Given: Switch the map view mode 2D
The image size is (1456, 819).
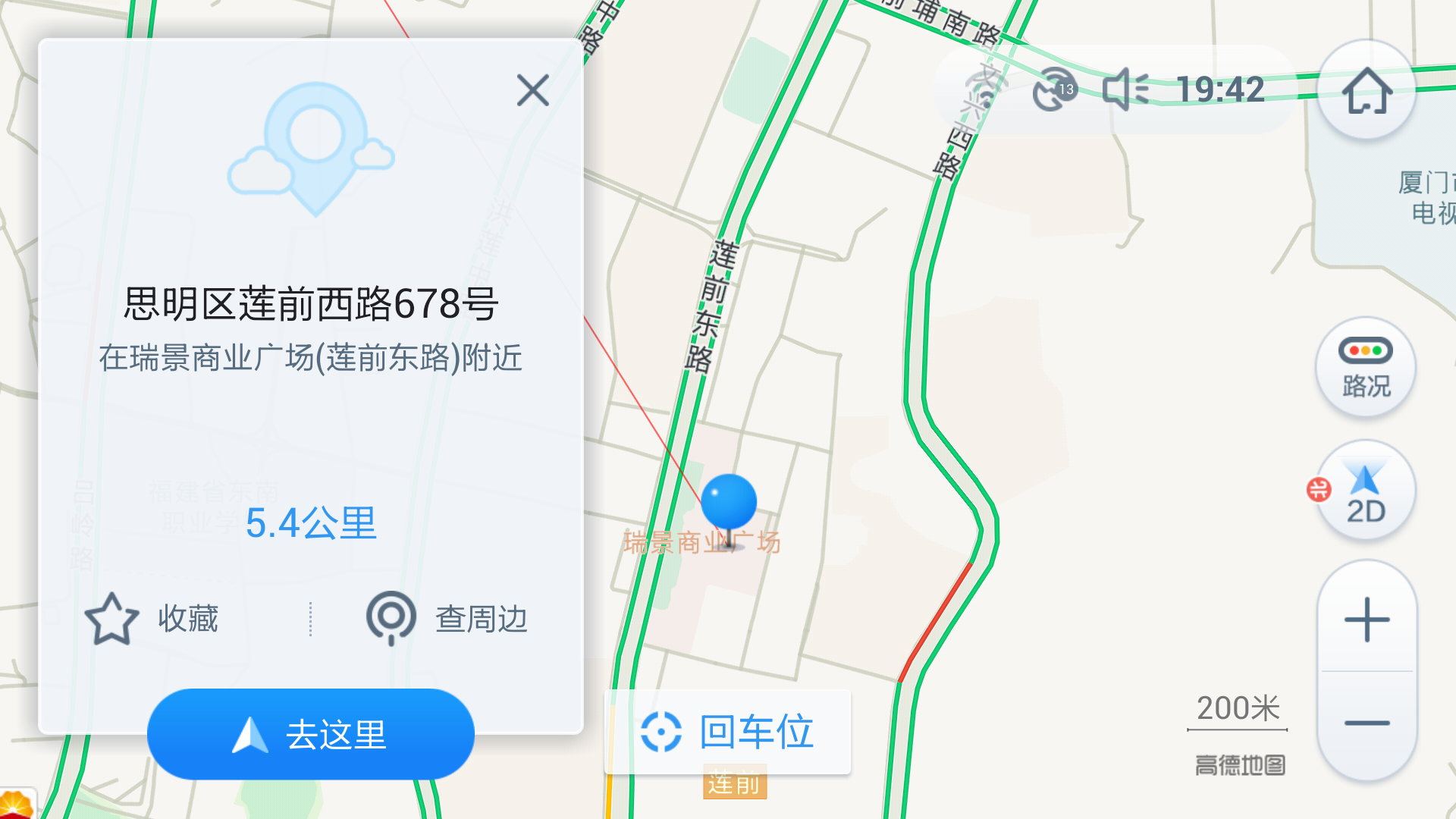Looking at the screenshot, I should point(1366,491).
